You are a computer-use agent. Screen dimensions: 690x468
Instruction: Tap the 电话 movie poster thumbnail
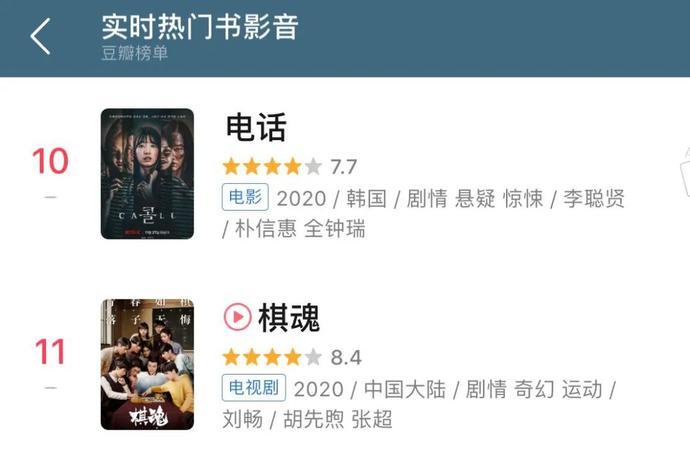[x=147, y=174]
